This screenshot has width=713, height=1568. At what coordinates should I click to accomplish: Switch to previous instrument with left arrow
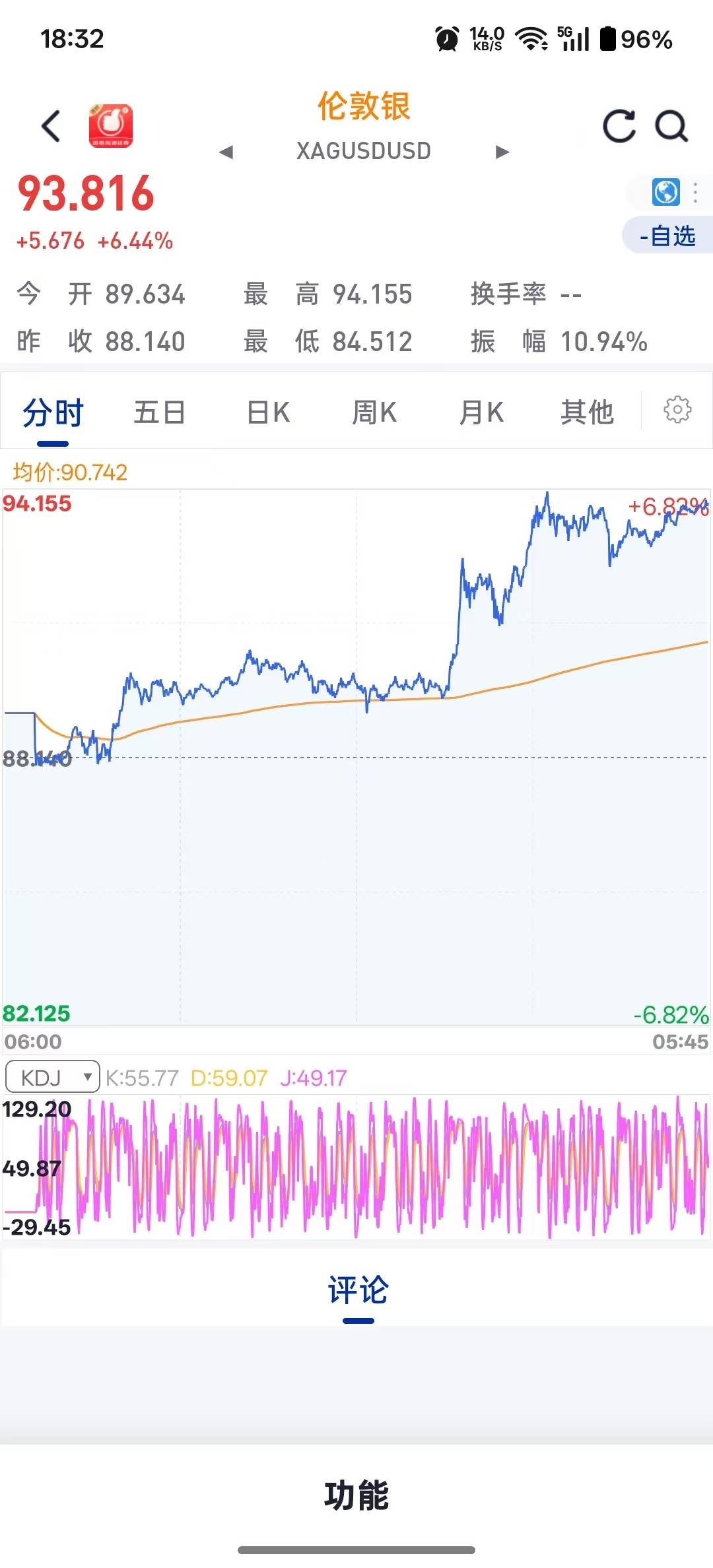226,152
